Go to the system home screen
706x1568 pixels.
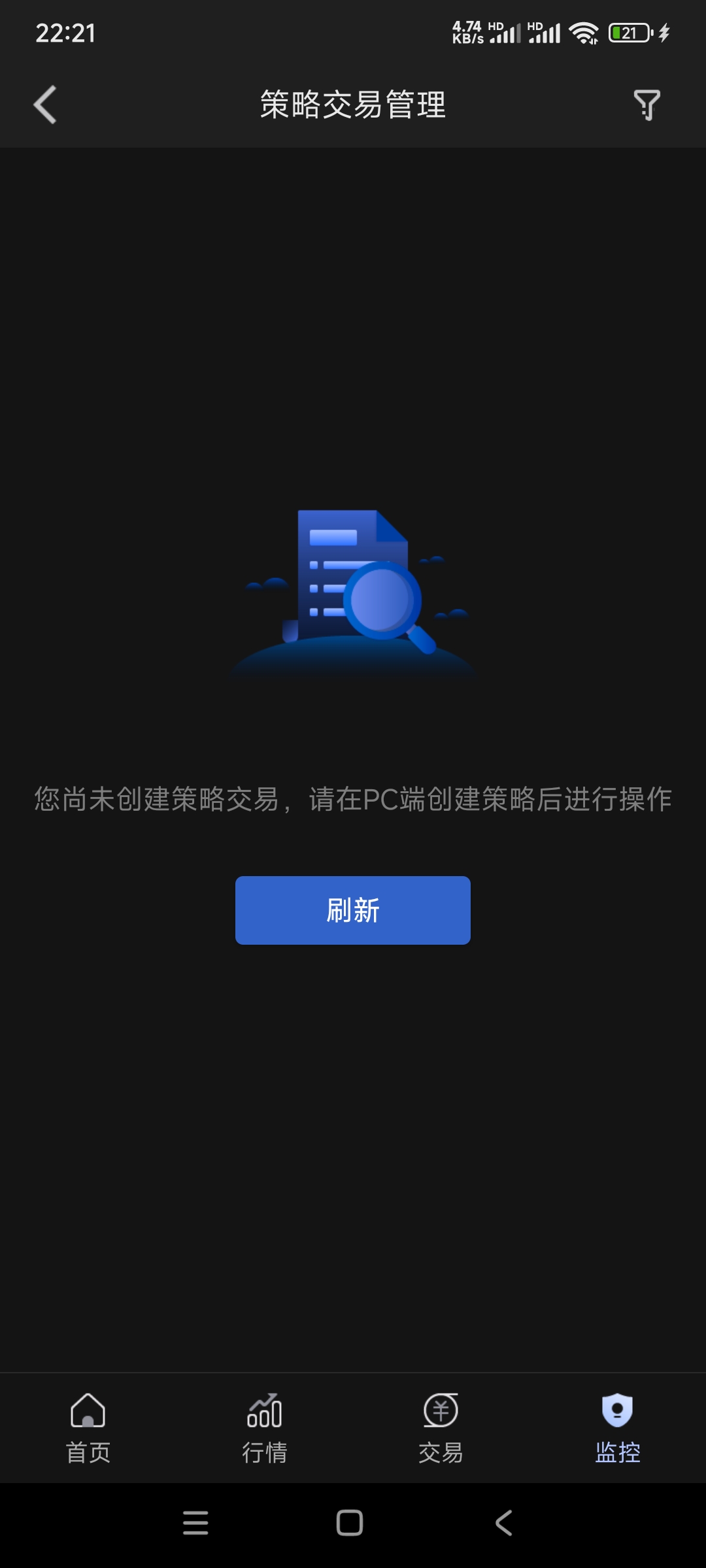[350, 1523]
